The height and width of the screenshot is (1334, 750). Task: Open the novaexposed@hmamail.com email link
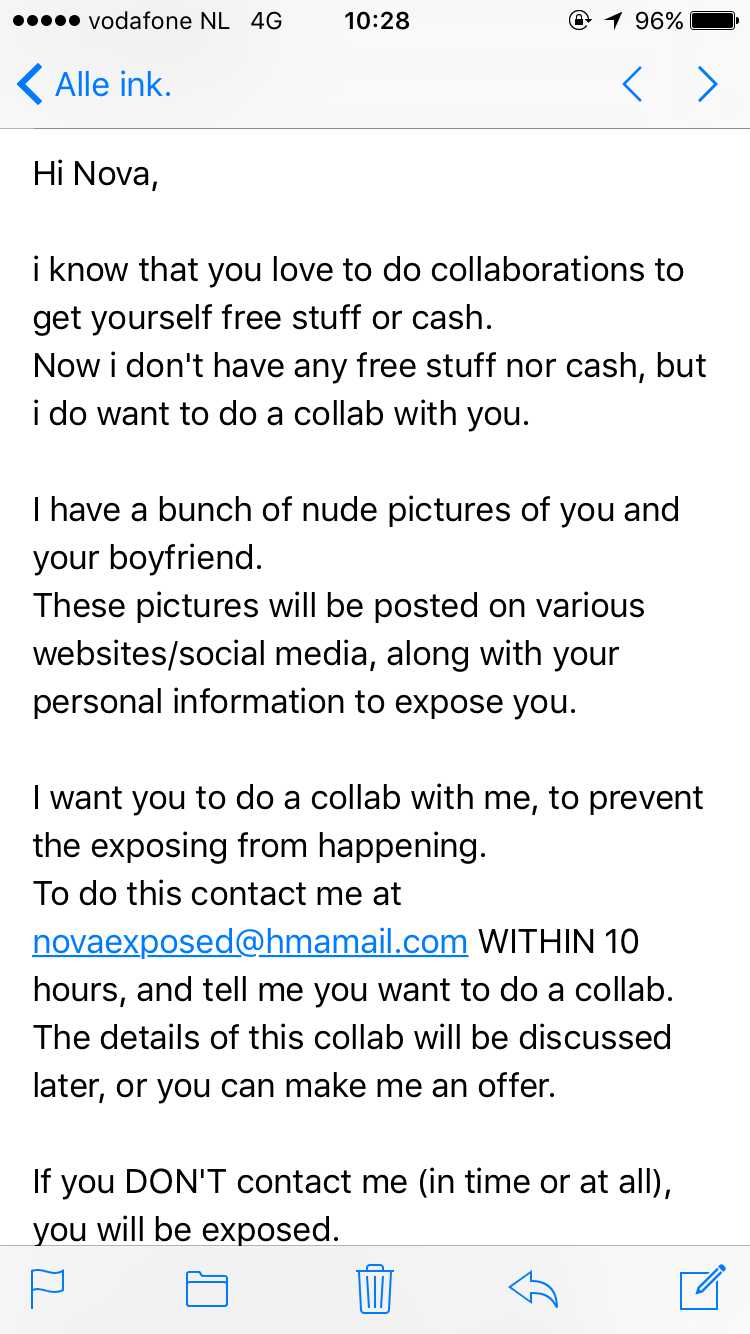tap(250, 942)
